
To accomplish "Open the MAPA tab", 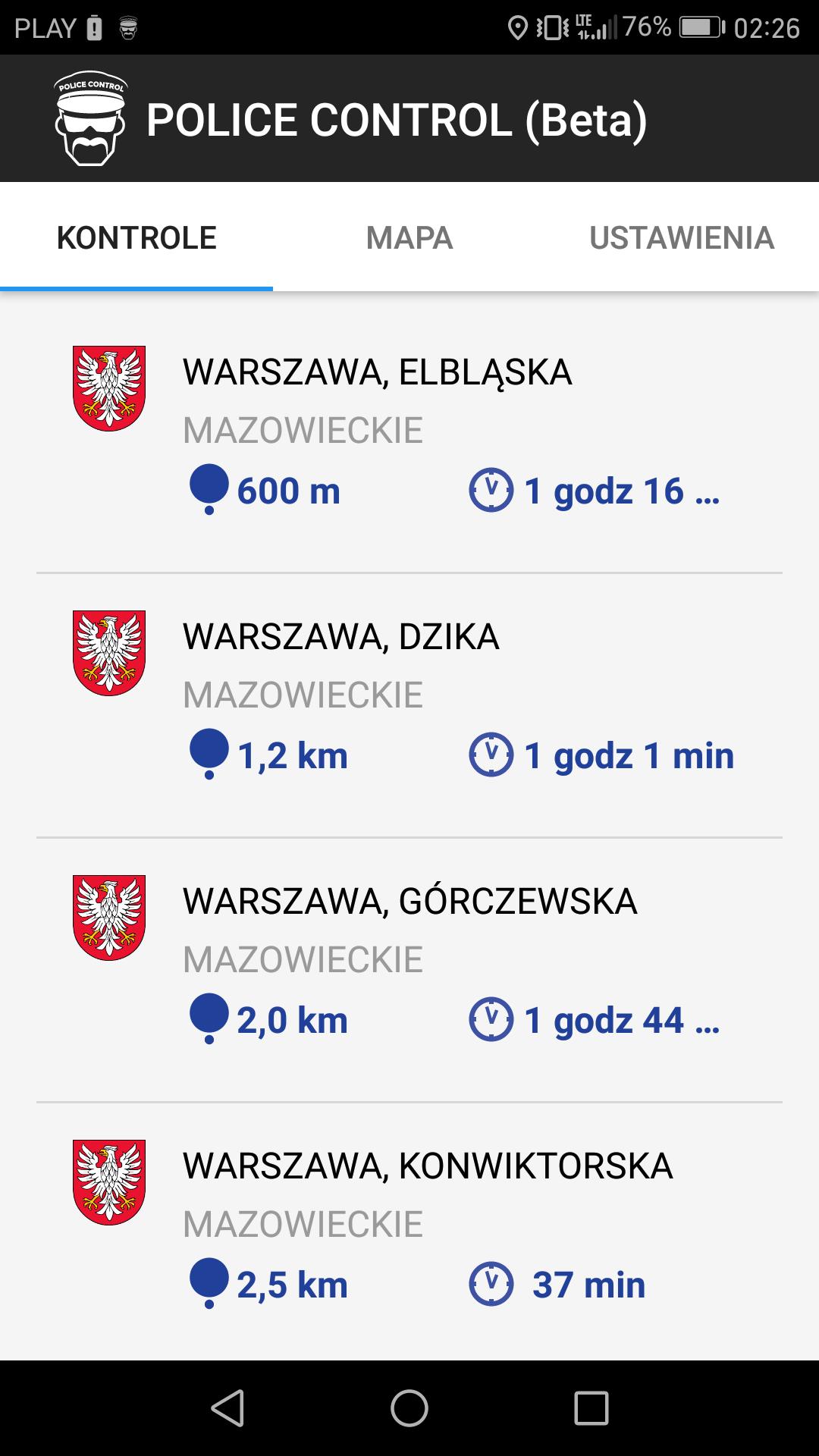I will coord(409,238).
